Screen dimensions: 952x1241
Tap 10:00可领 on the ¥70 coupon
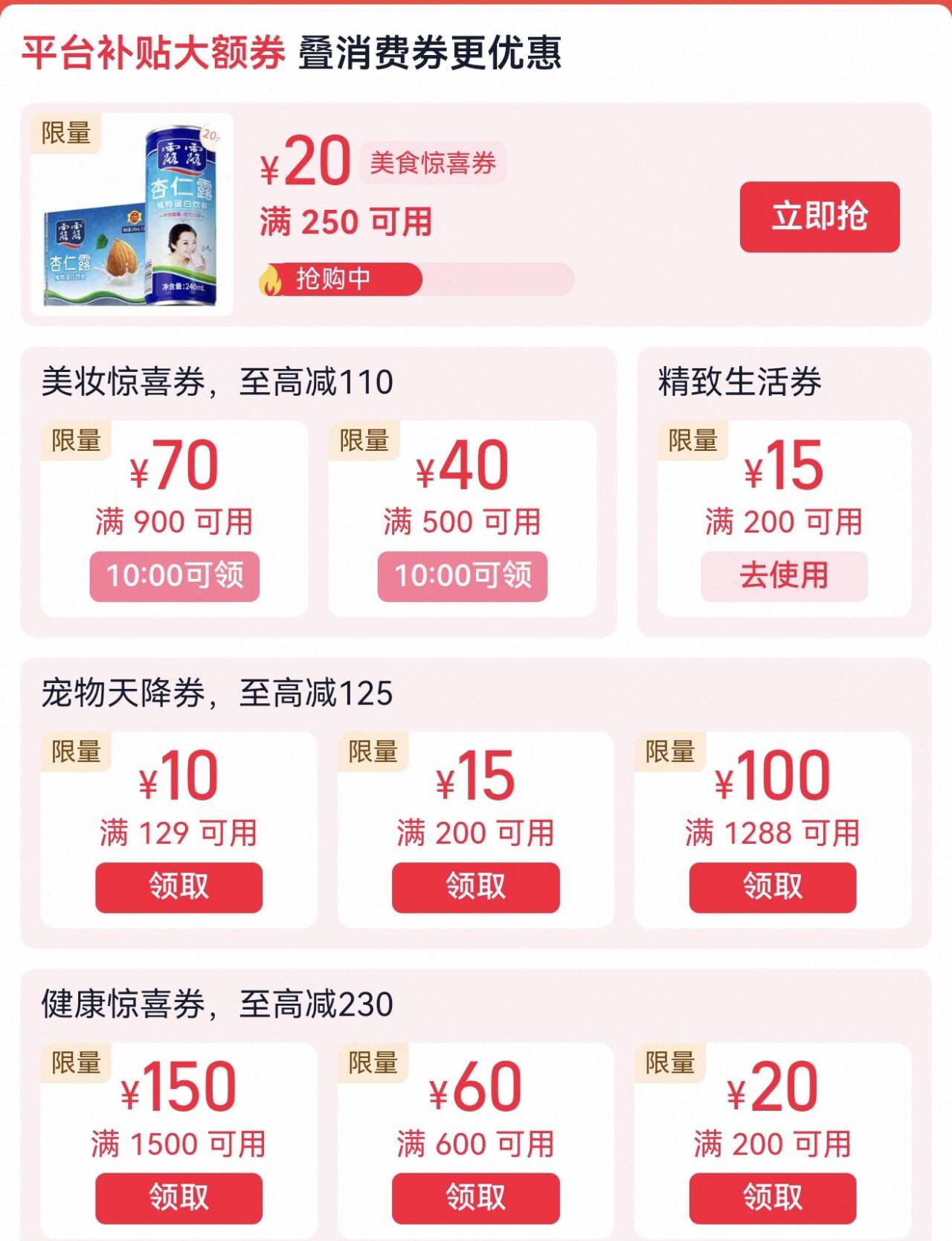(175, 576)
